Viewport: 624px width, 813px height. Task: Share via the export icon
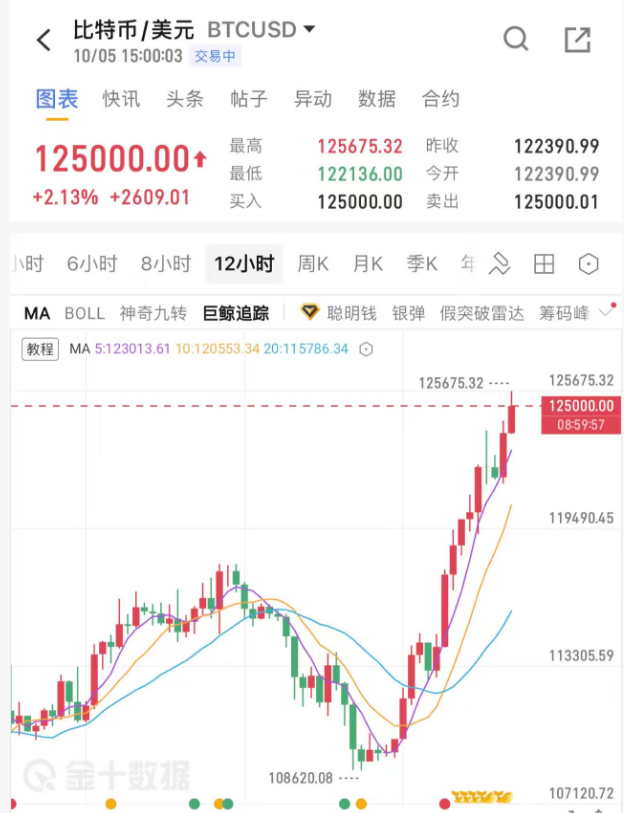tap(577, 40)
